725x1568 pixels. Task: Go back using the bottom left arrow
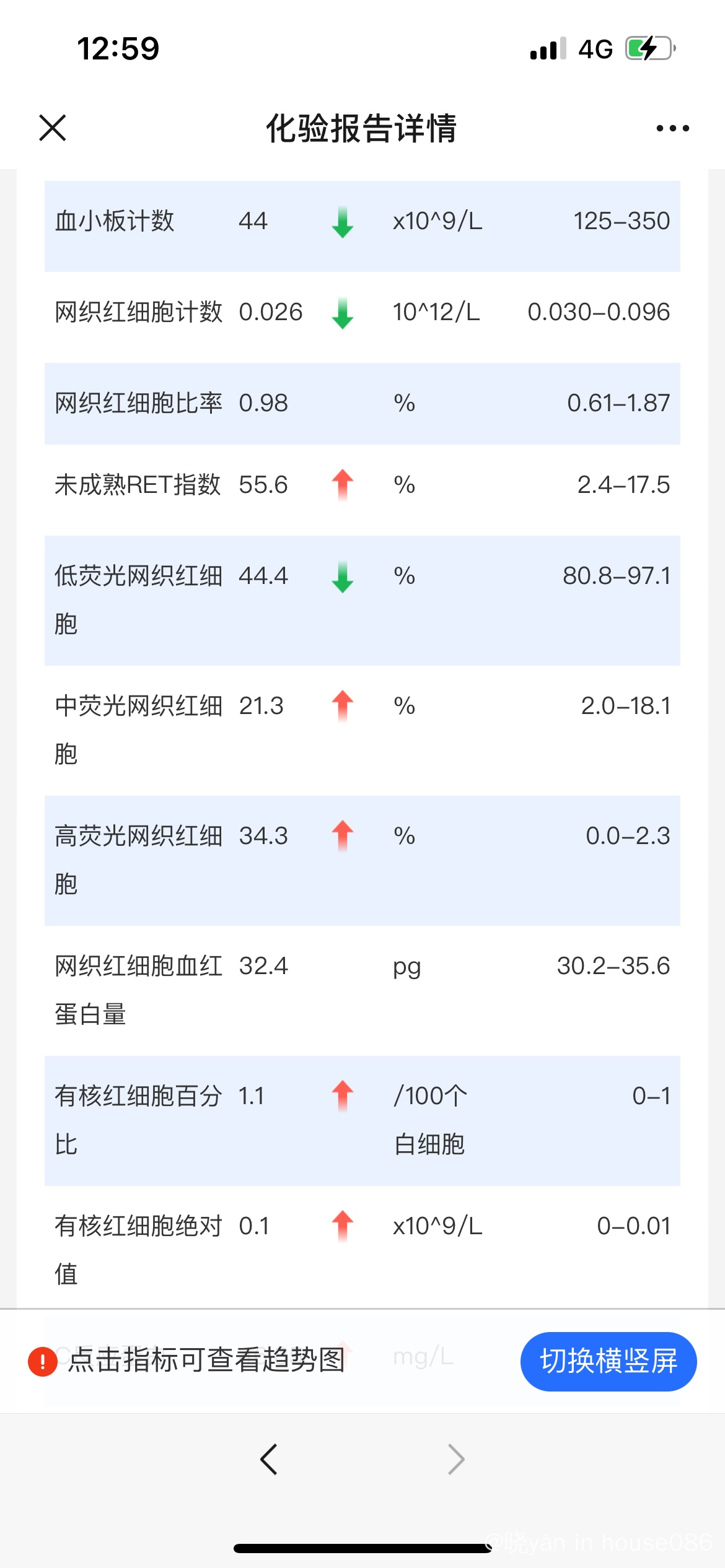point(269,1460)
